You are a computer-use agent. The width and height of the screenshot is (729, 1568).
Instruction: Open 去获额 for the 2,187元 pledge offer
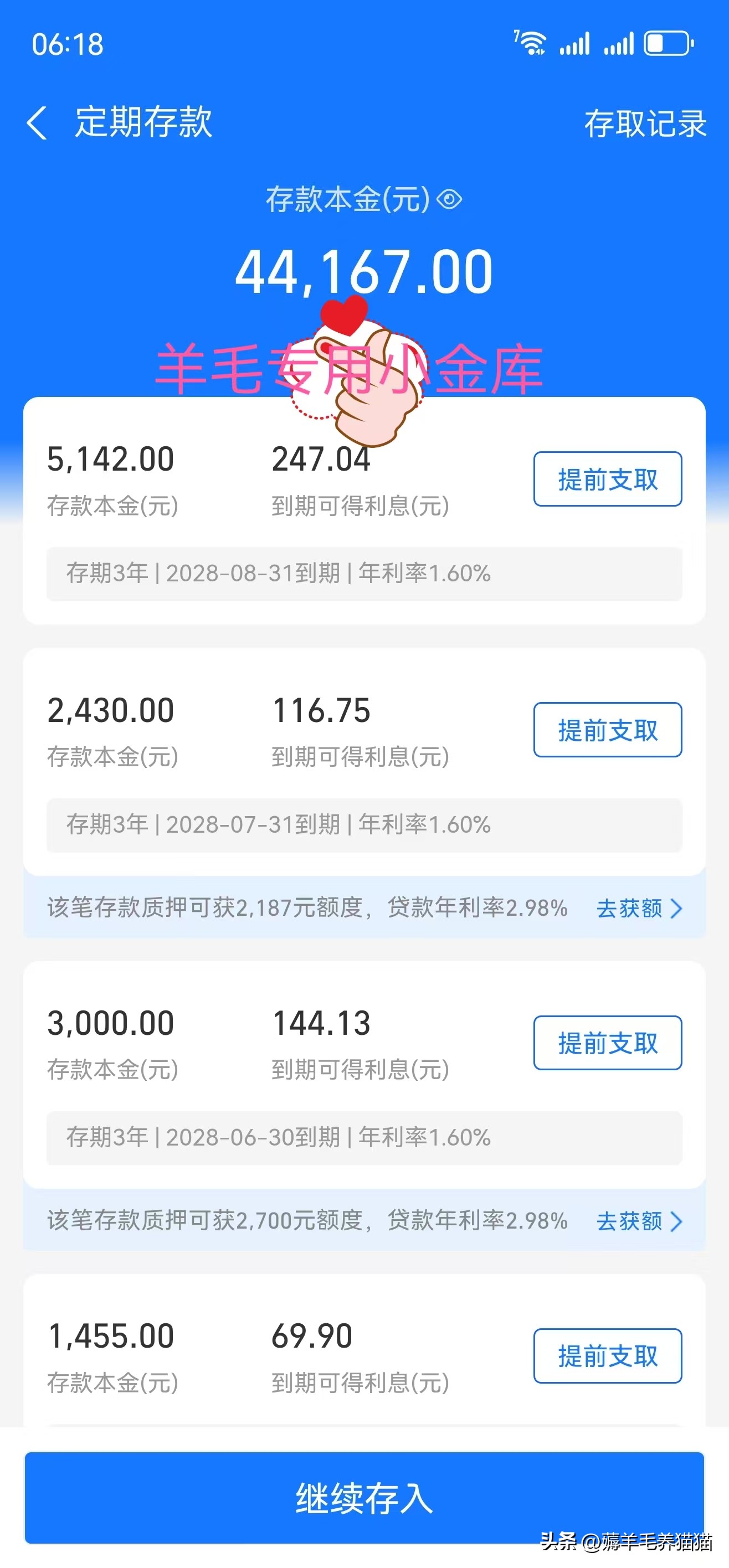tap(639, 908)
